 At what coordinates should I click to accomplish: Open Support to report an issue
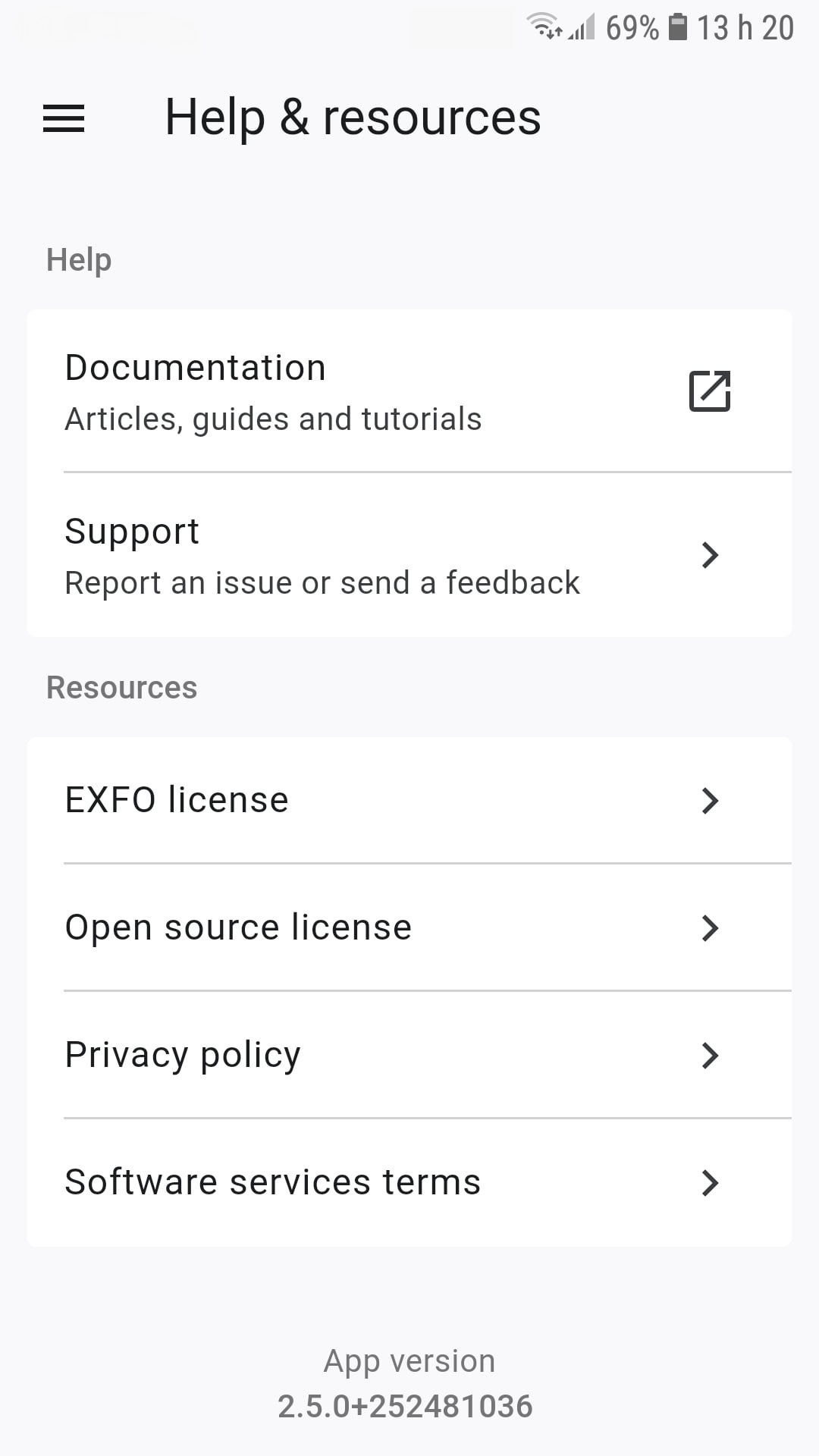[409, 555]
